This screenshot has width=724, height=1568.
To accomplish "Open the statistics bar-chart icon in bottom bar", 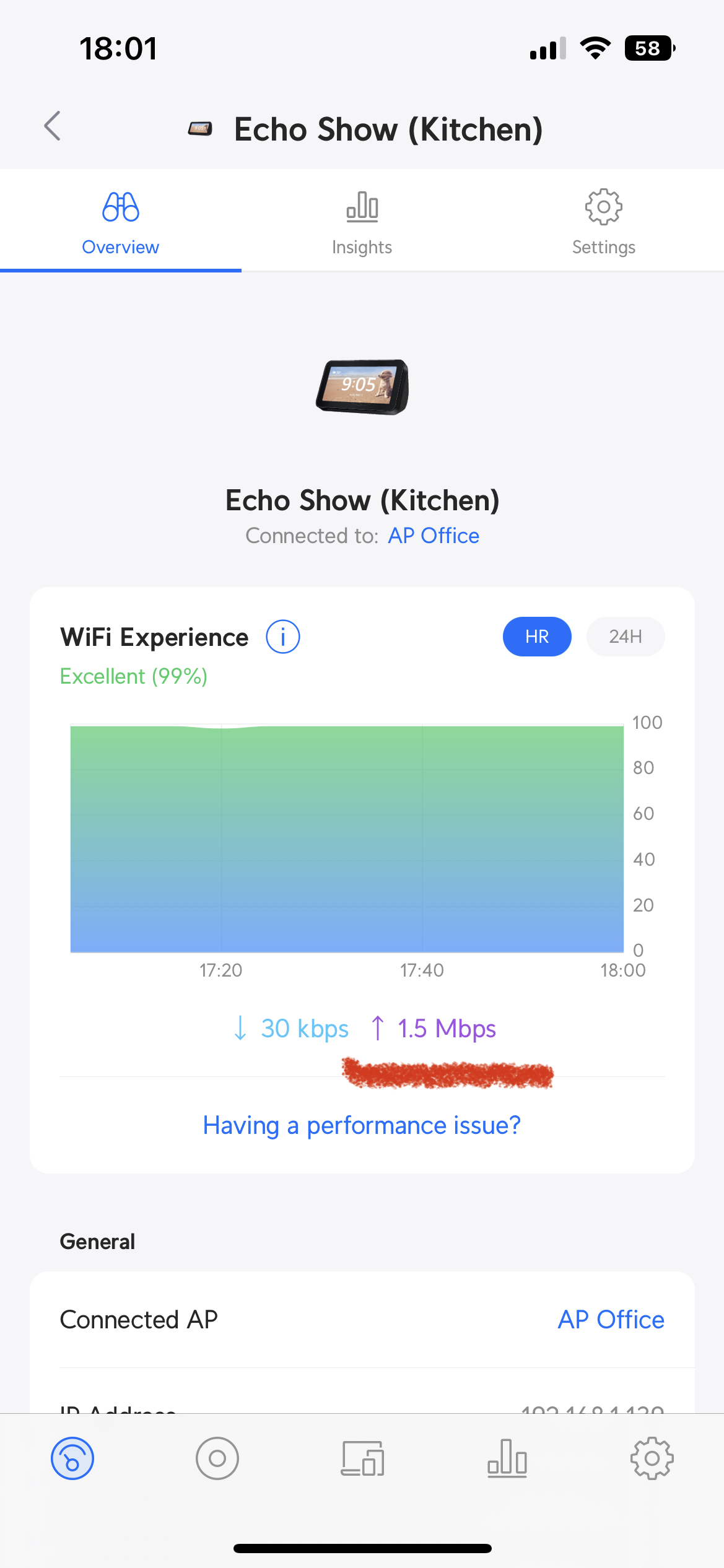I will [x=507, y=1458].
